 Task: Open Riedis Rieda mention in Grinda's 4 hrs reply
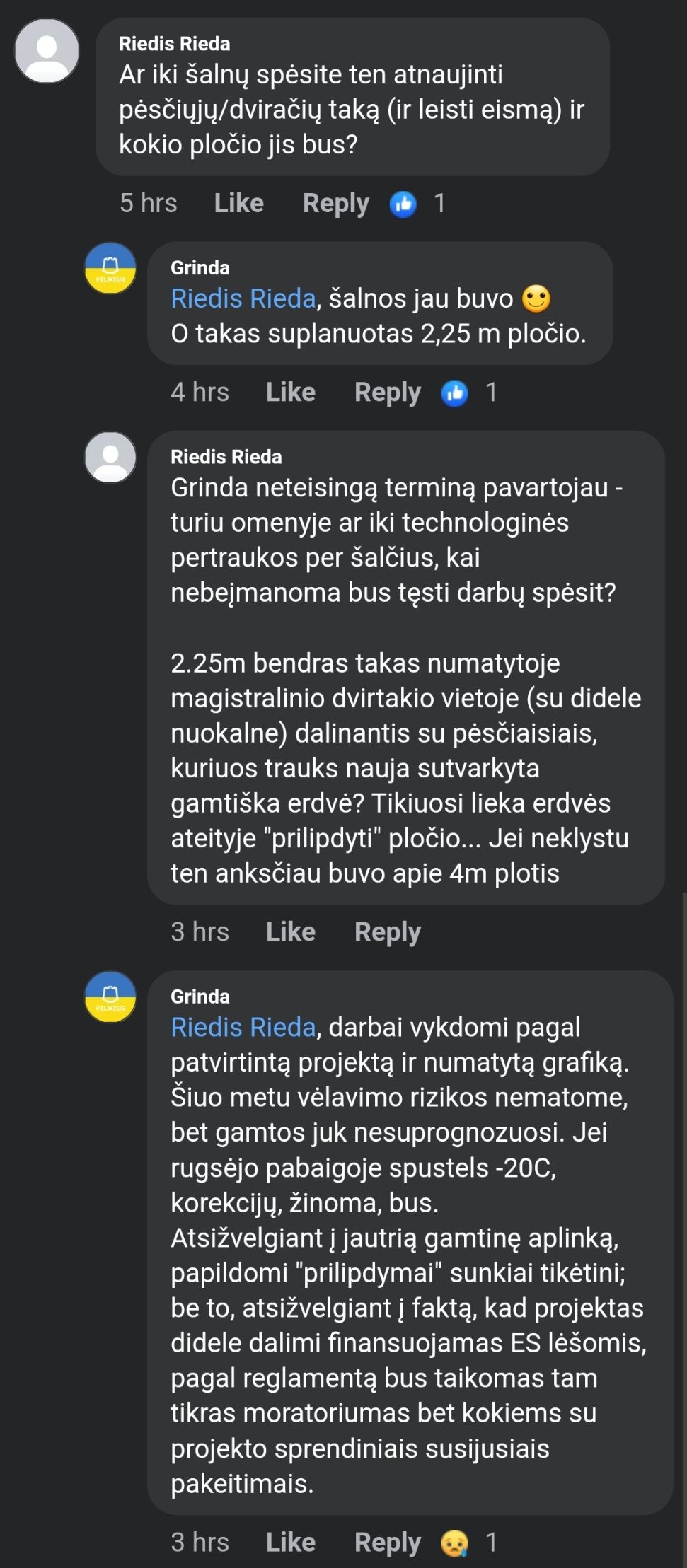[243, 298]
